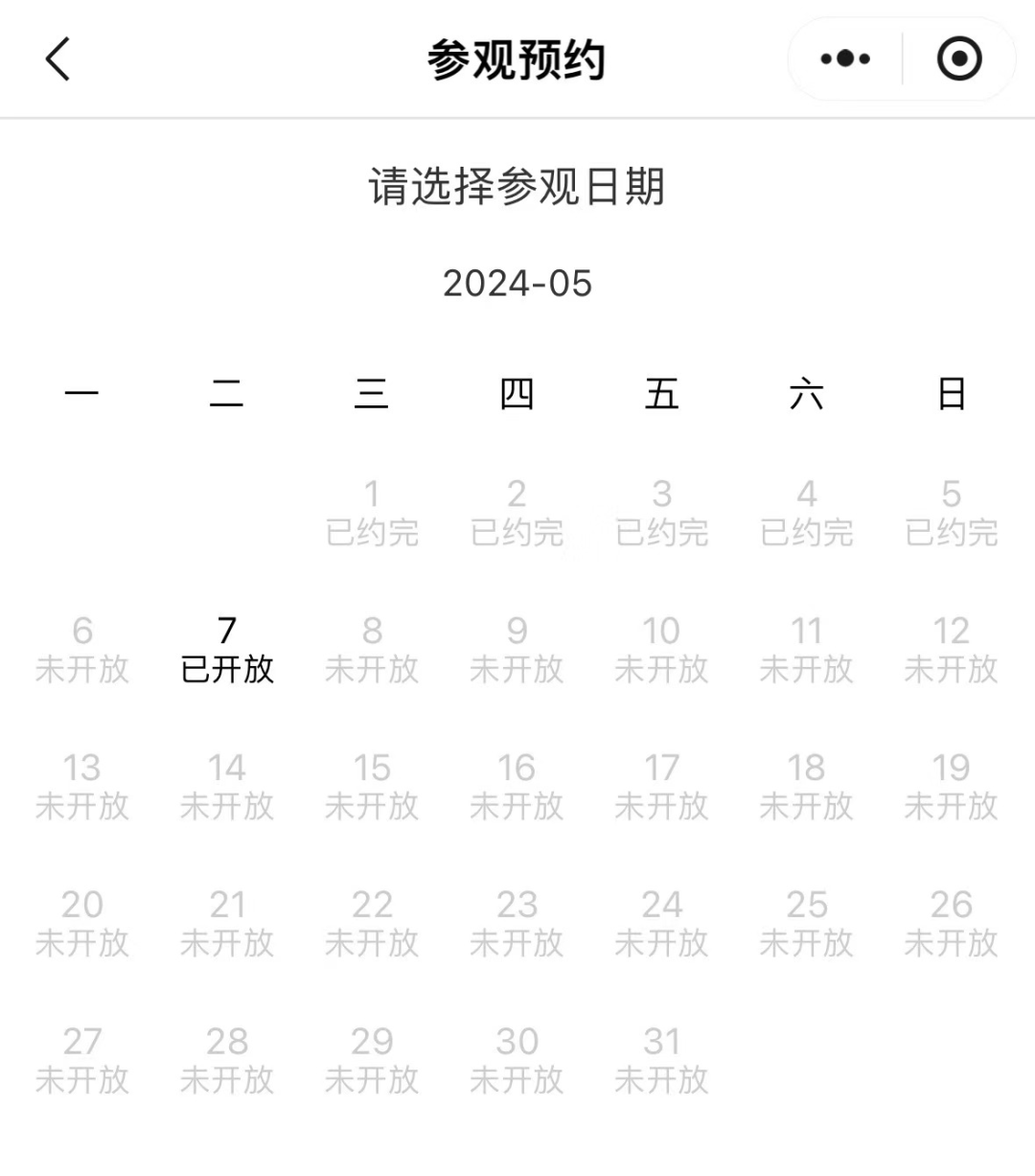This screenshot has width=1035, height=1176.
Task: Close the mini program with the circle icon
Action: pyautogui.click(x=958, y=59)
